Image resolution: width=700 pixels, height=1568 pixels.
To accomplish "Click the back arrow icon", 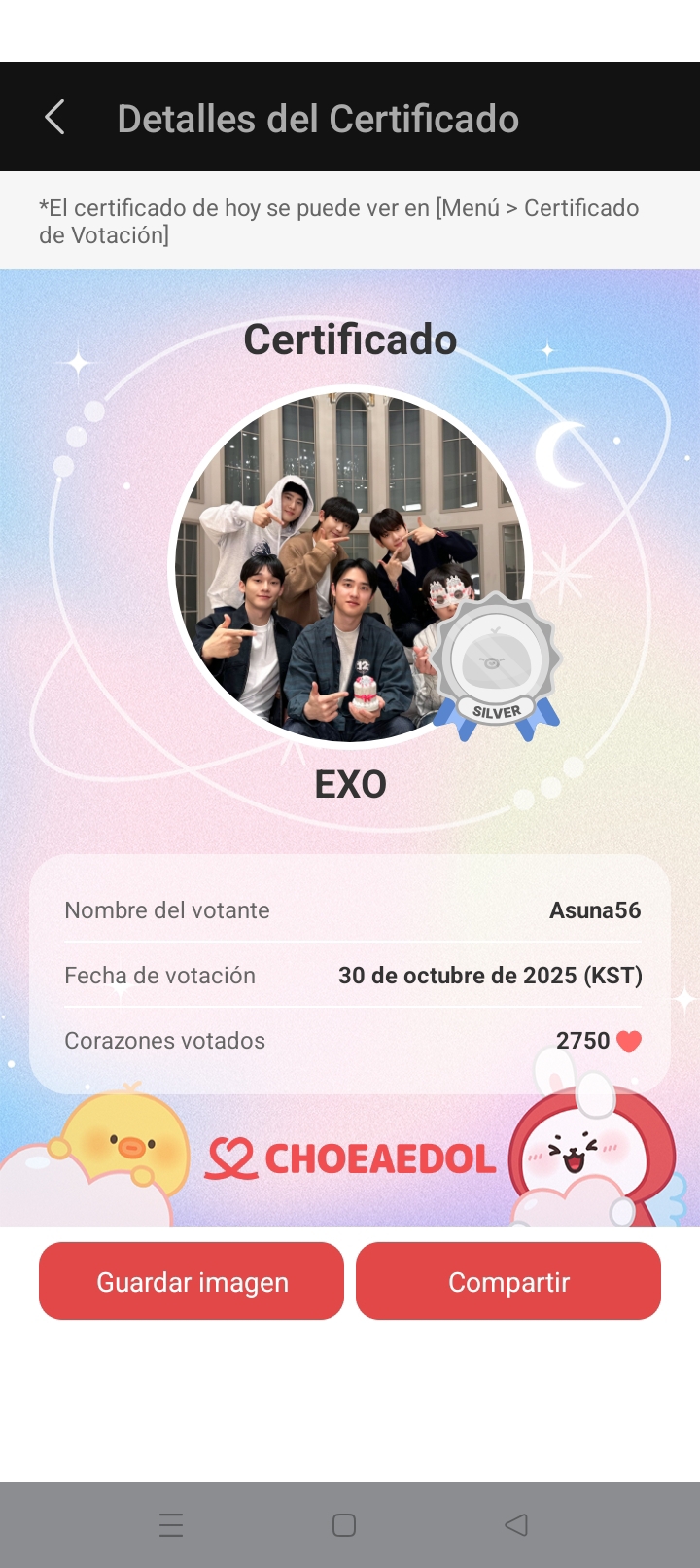I will [53, 116].
